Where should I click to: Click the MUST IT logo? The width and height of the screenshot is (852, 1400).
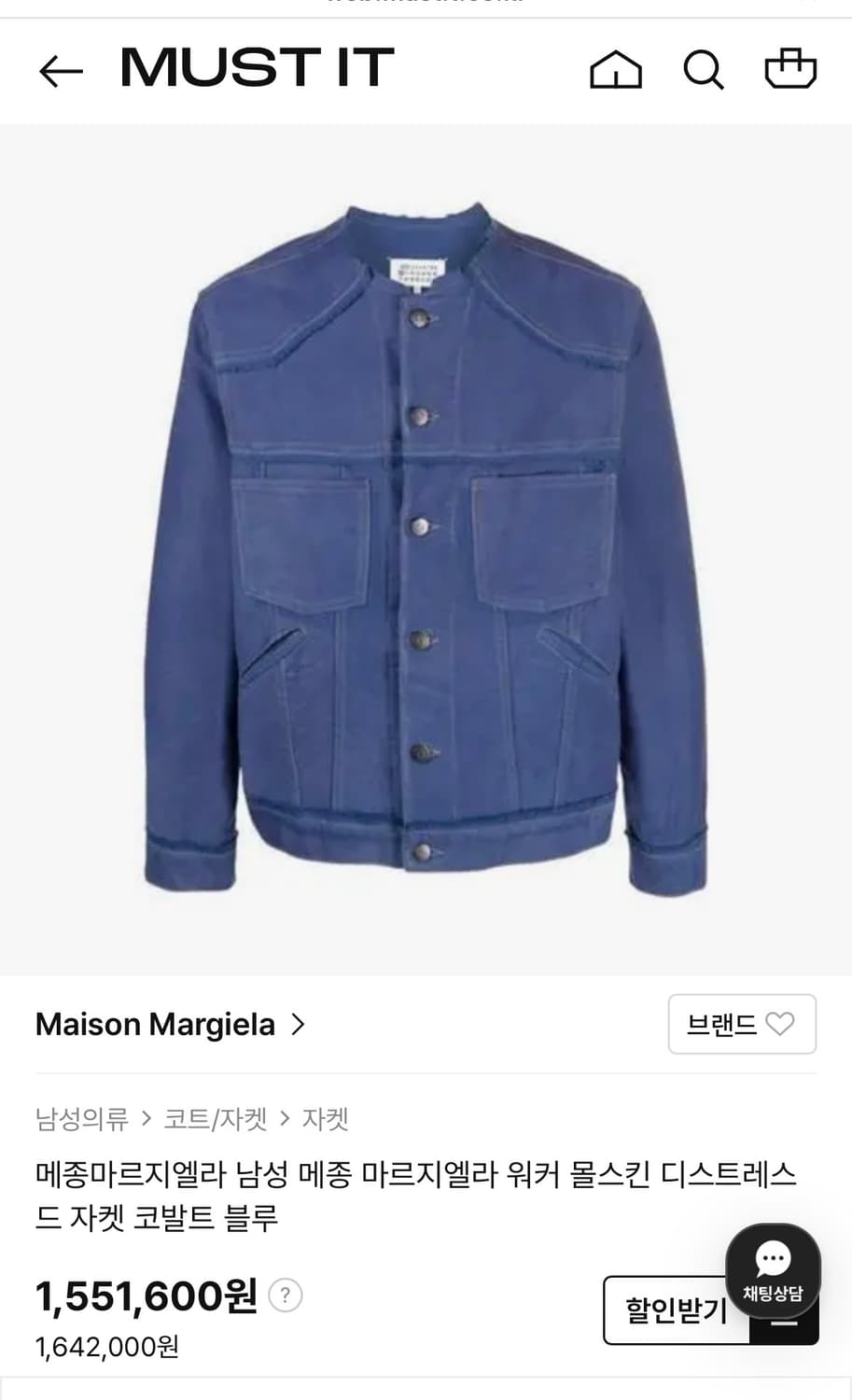tap(255, 68)
